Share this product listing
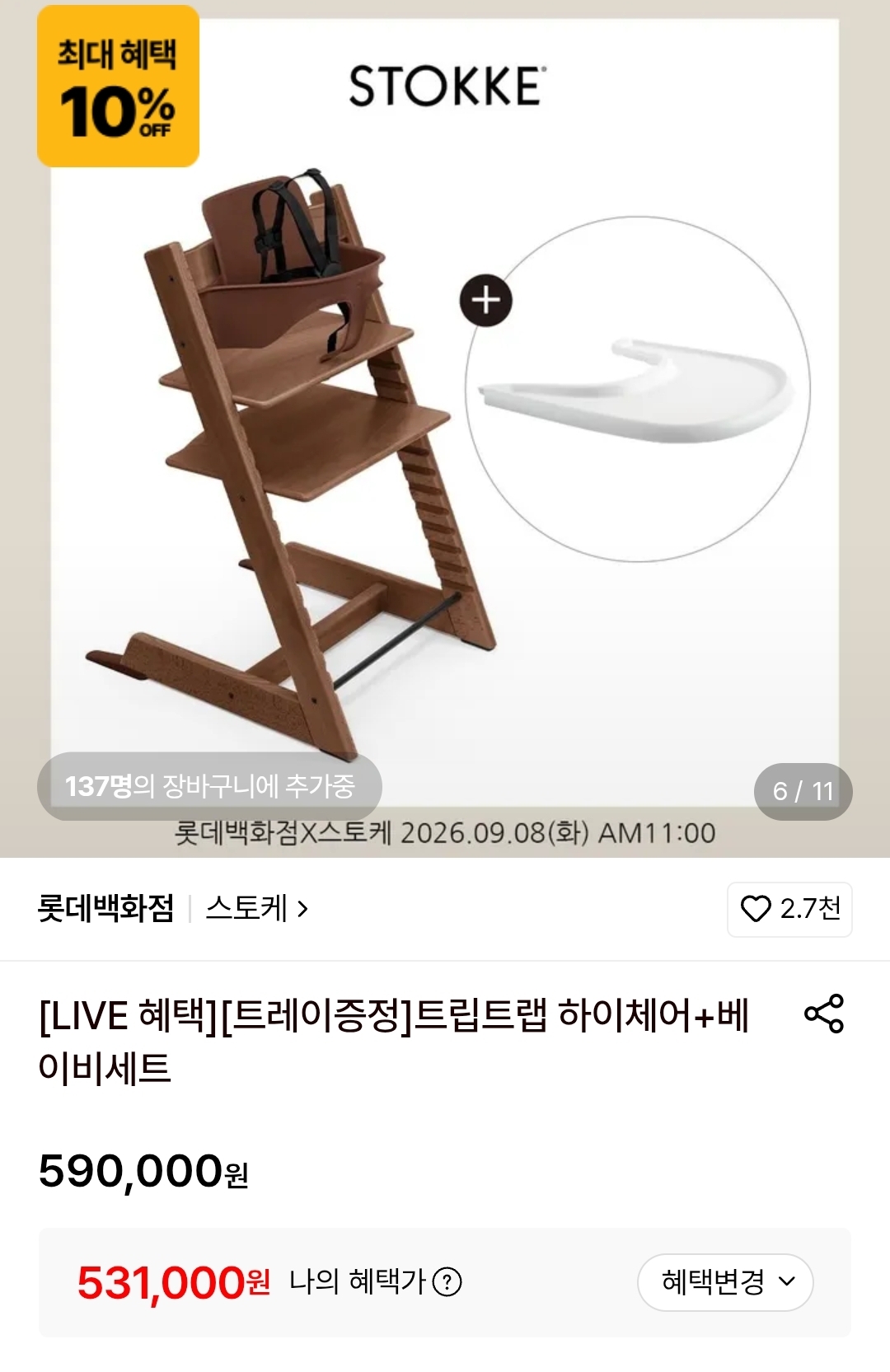 pyautogui.click(x=824, y=1014)
